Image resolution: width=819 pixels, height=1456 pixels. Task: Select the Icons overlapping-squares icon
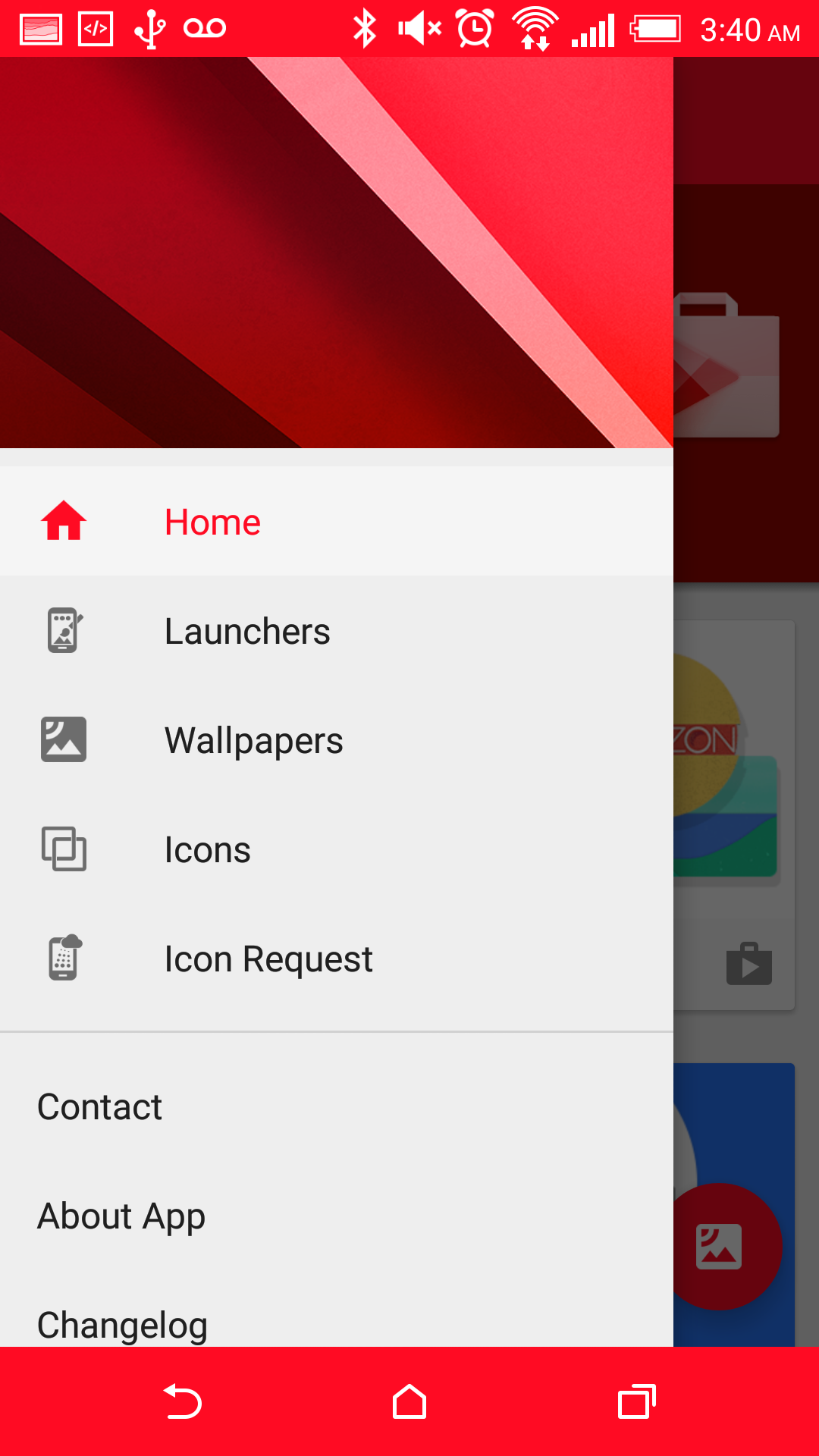click(x=64, y=849)
